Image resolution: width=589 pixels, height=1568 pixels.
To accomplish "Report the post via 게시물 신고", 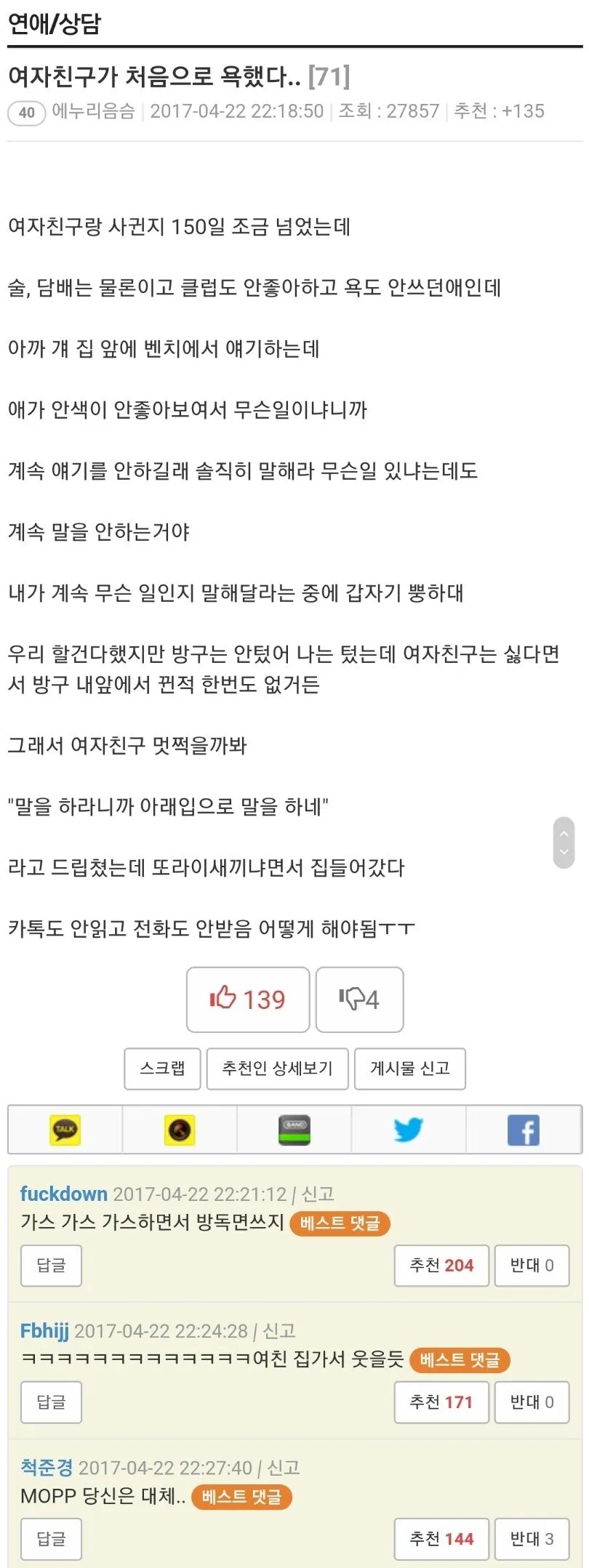I will coord(409,1068).
